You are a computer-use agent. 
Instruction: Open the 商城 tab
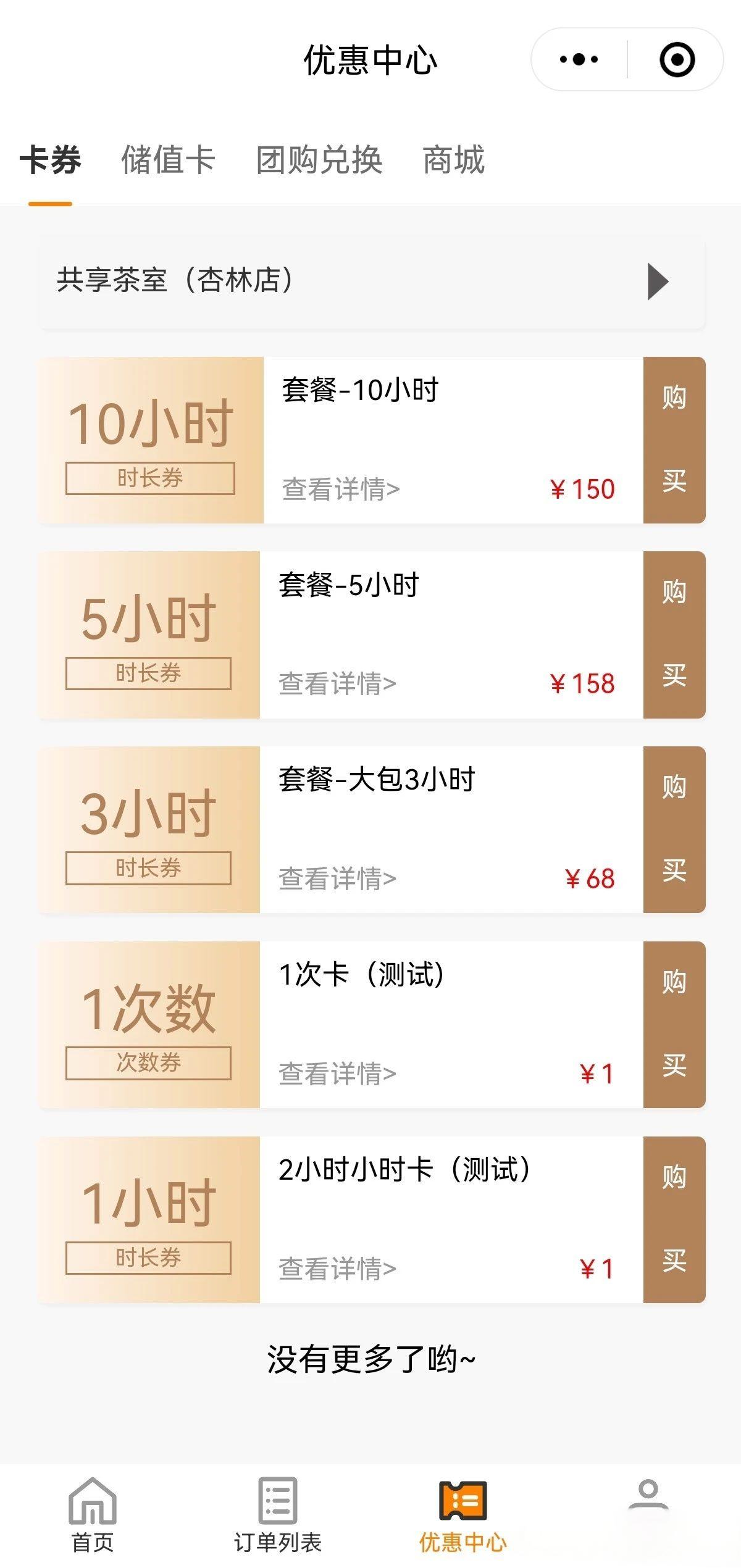(453, 160)
